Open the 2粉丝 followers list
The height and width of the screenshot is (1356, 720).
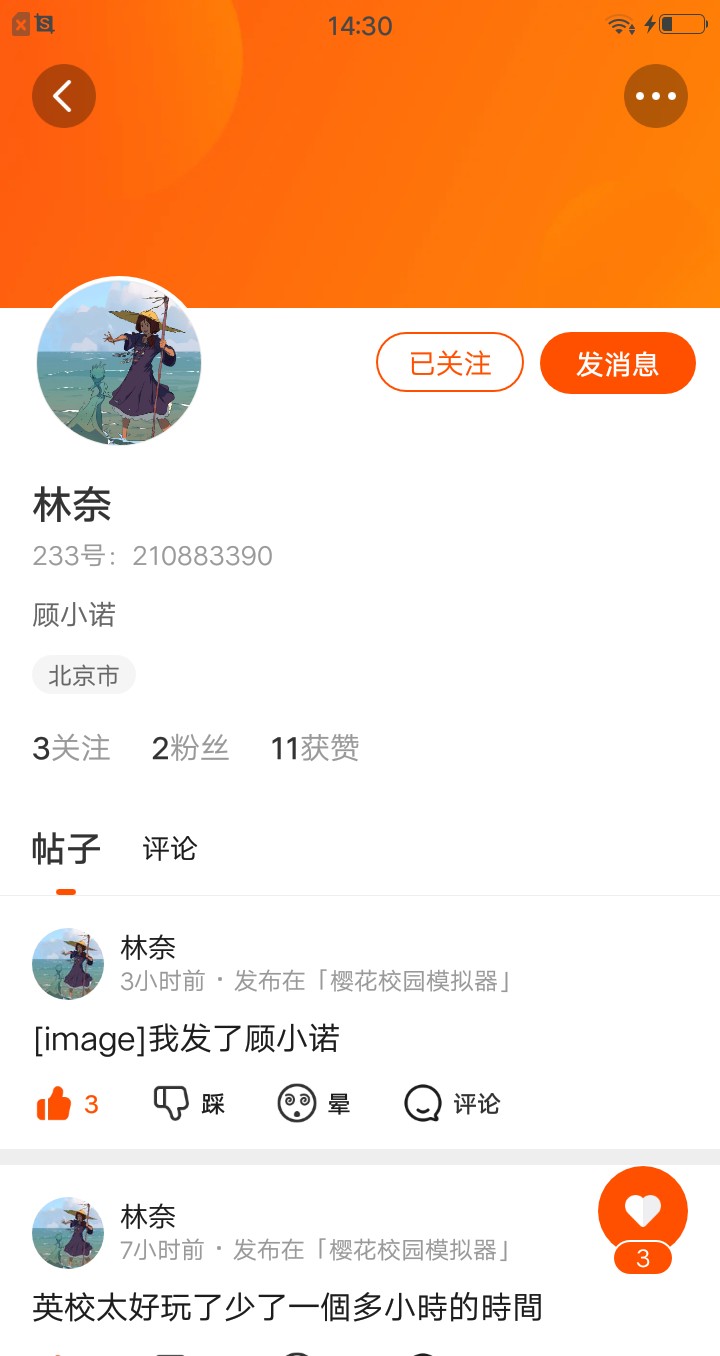[190, 748]
